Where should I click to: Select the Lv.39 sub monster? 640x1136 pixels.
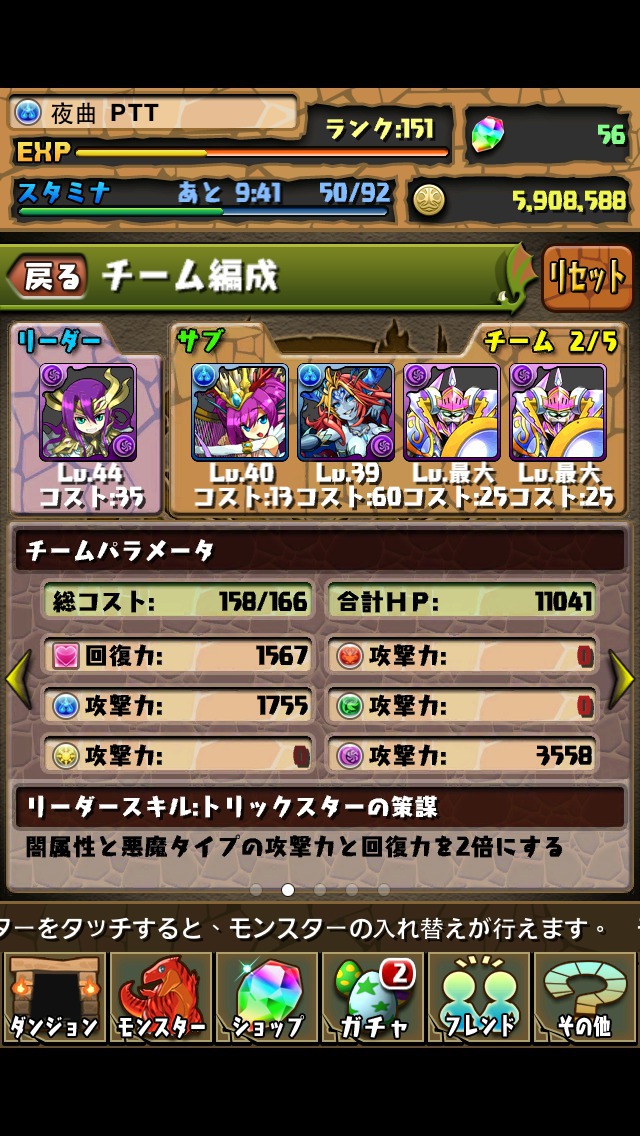pyautogui.click(x=345, y=412)
